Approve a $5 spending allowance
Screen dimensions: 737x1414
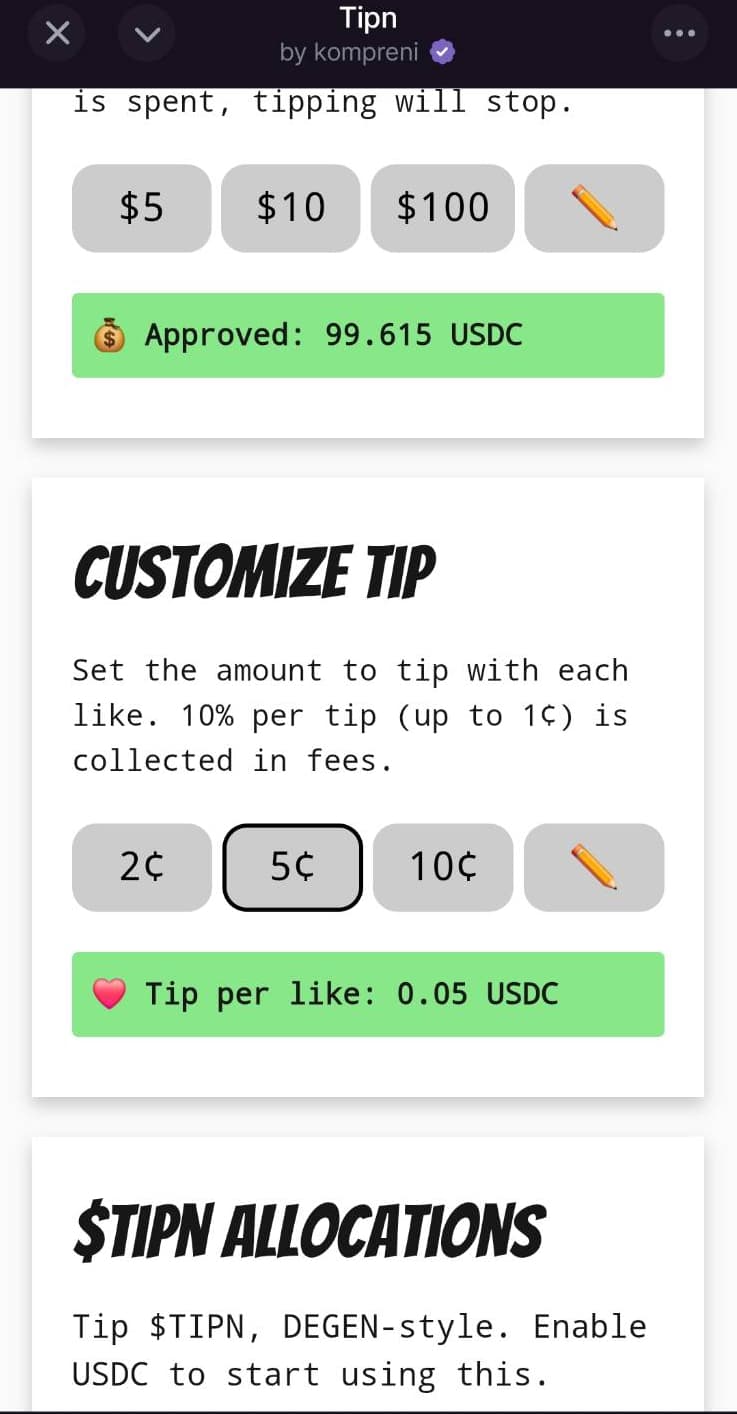tap(142, 208)
